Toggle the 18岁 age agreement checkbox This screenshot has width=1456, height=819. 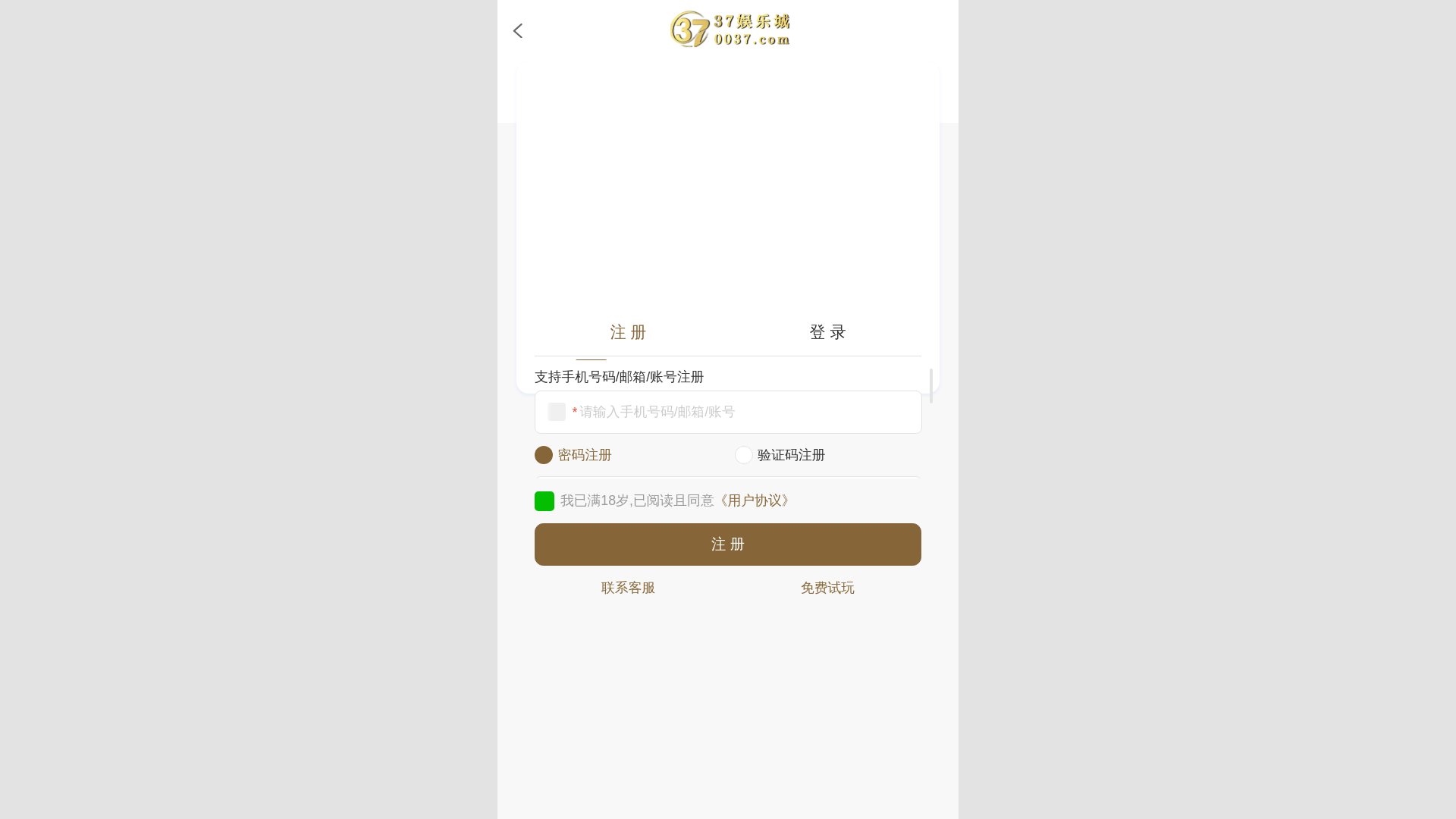tap(544, 501)
